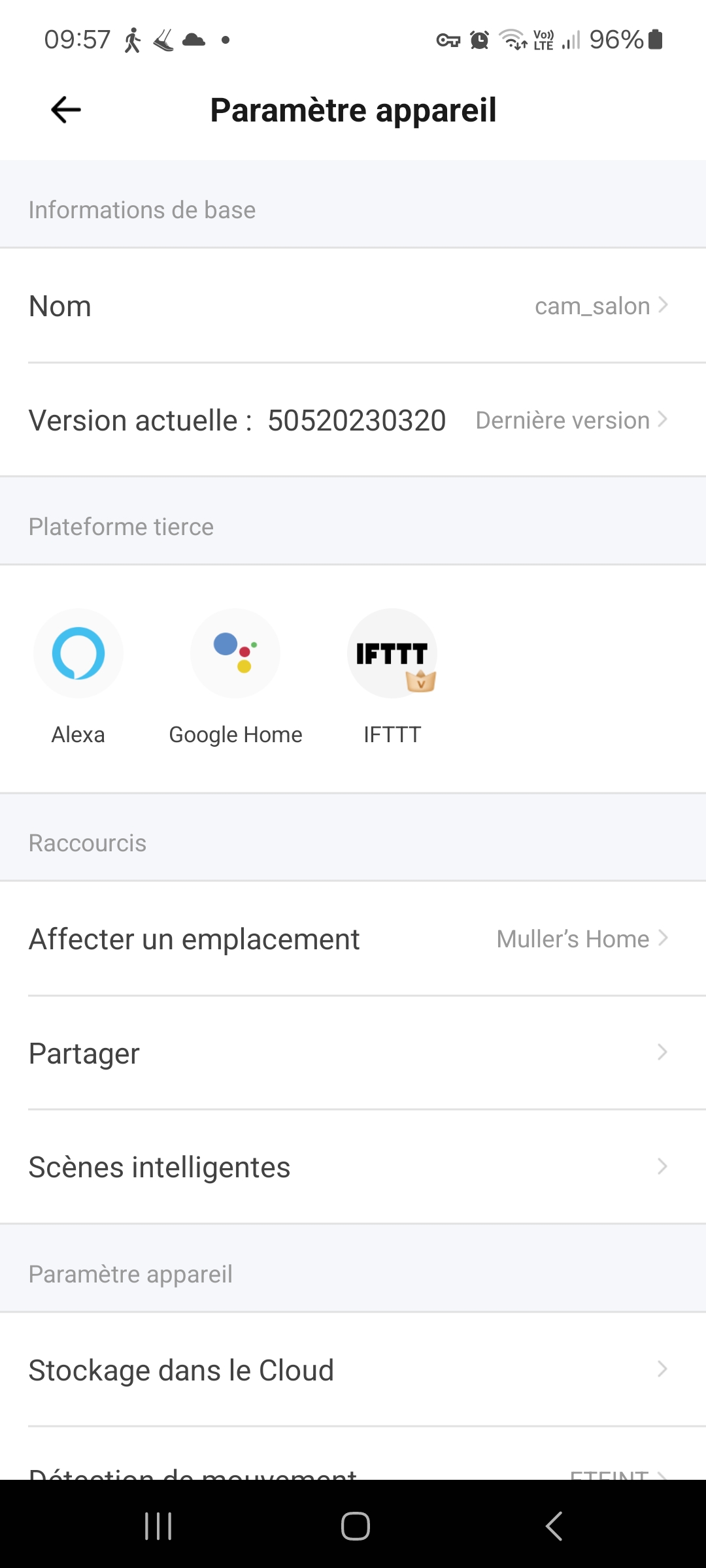706x1568 pixels.
Task: Check the Dernière version firmware update
Action: click(571, 420)
